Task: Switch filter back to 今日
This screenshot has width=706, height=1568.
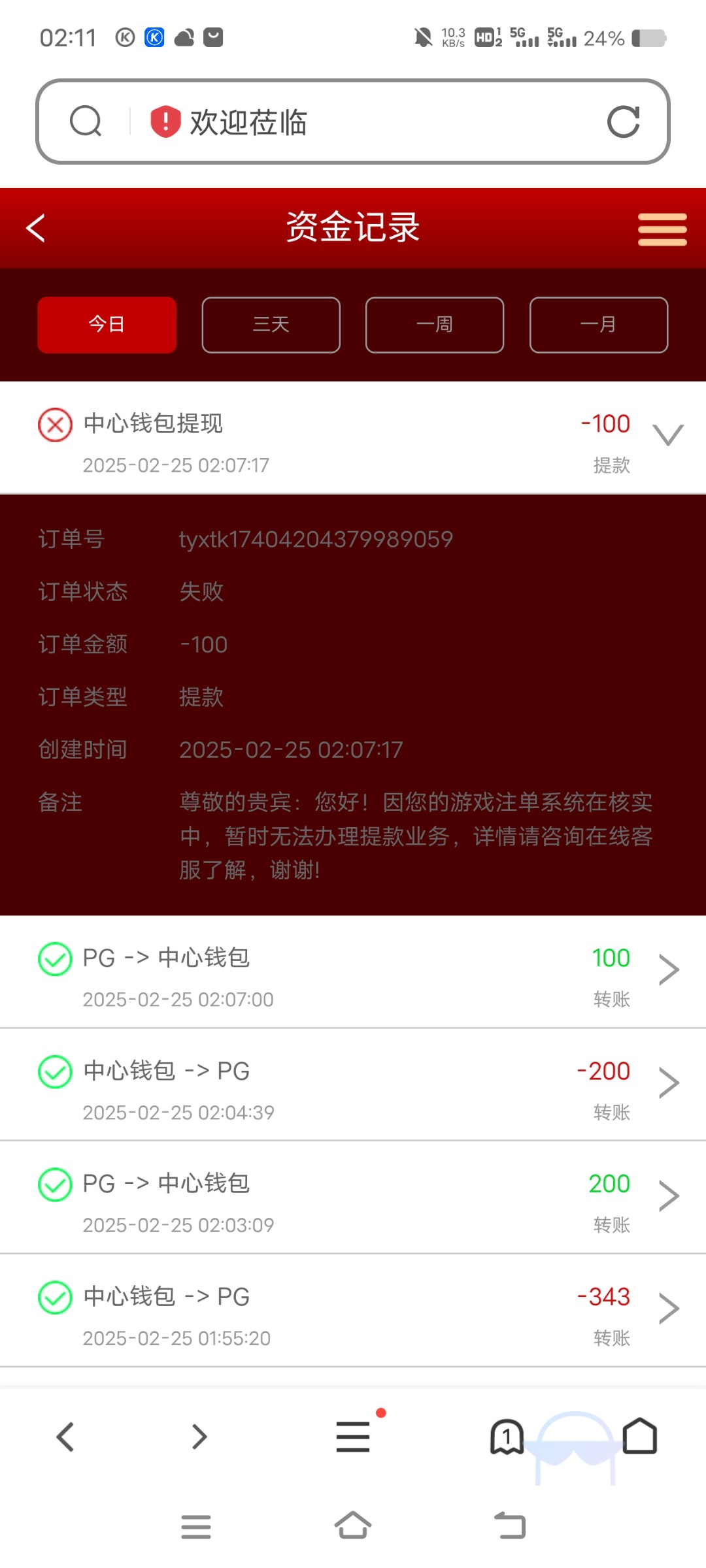Action: [107, 324]
